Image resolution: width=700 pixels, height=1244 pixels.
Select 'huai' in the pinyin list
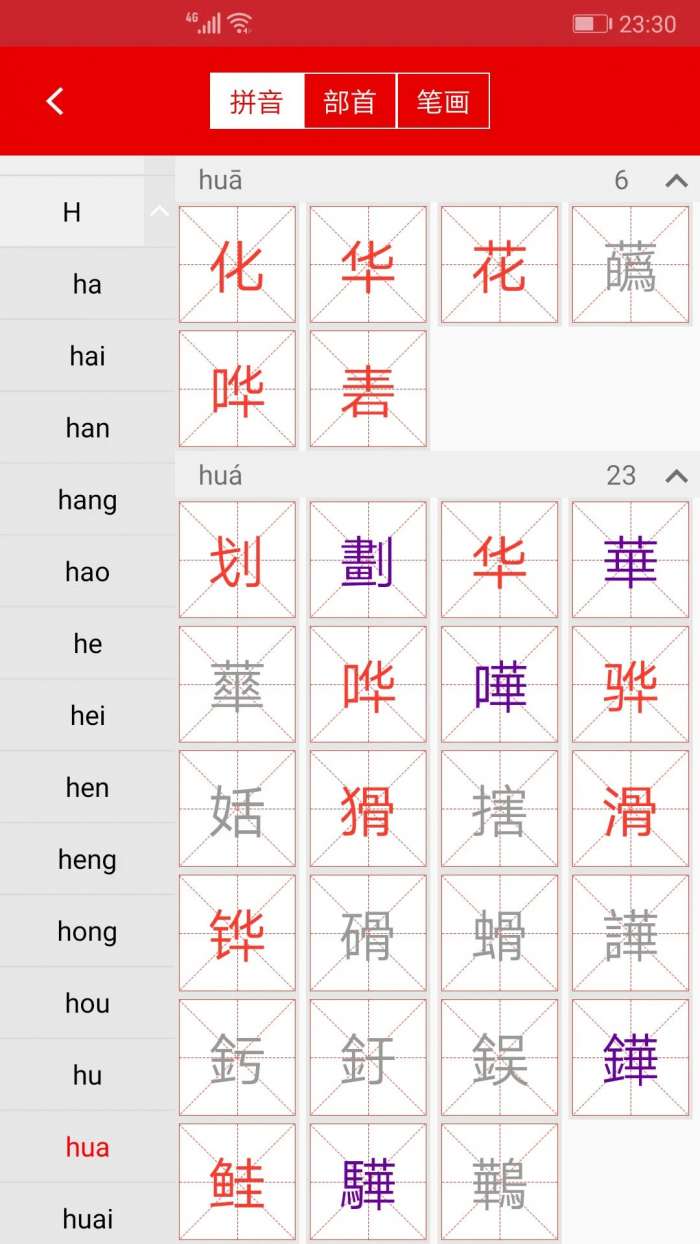pos(87,1219)
